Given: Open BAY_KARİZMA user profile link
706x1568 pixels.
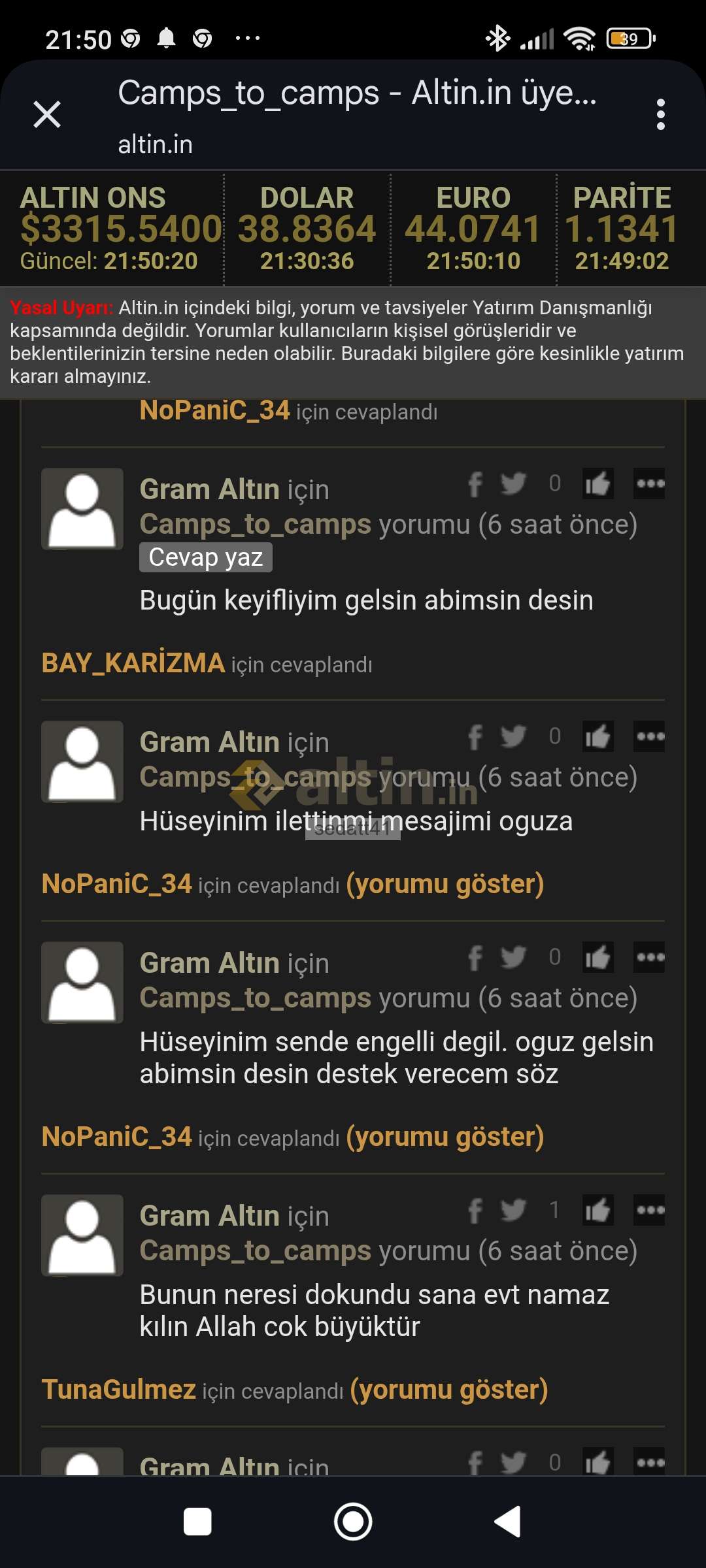Looking at the screenshot, I should (133, 663).
